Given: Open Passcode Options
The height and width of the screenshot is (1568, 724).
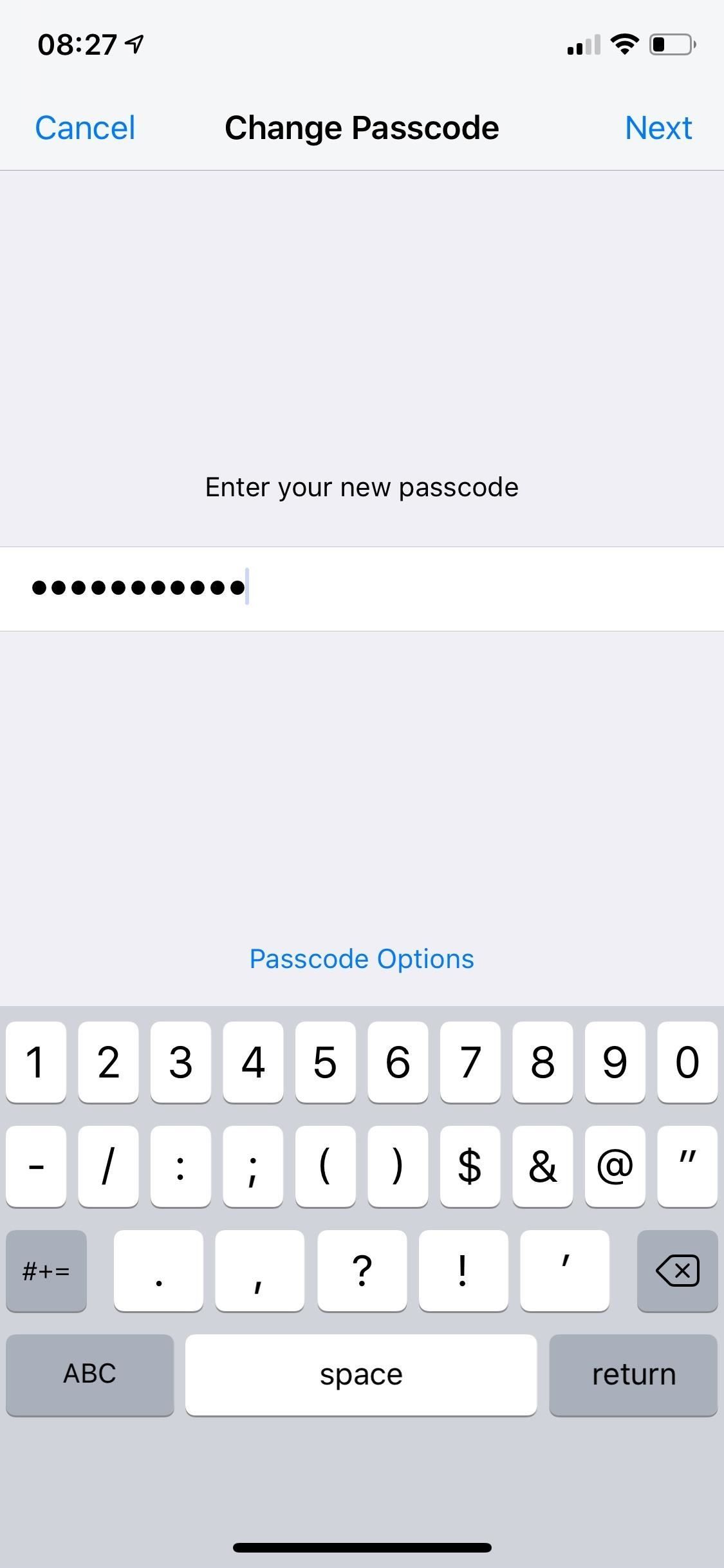Looking at the screenshot, I should click(x=362, y=959).
